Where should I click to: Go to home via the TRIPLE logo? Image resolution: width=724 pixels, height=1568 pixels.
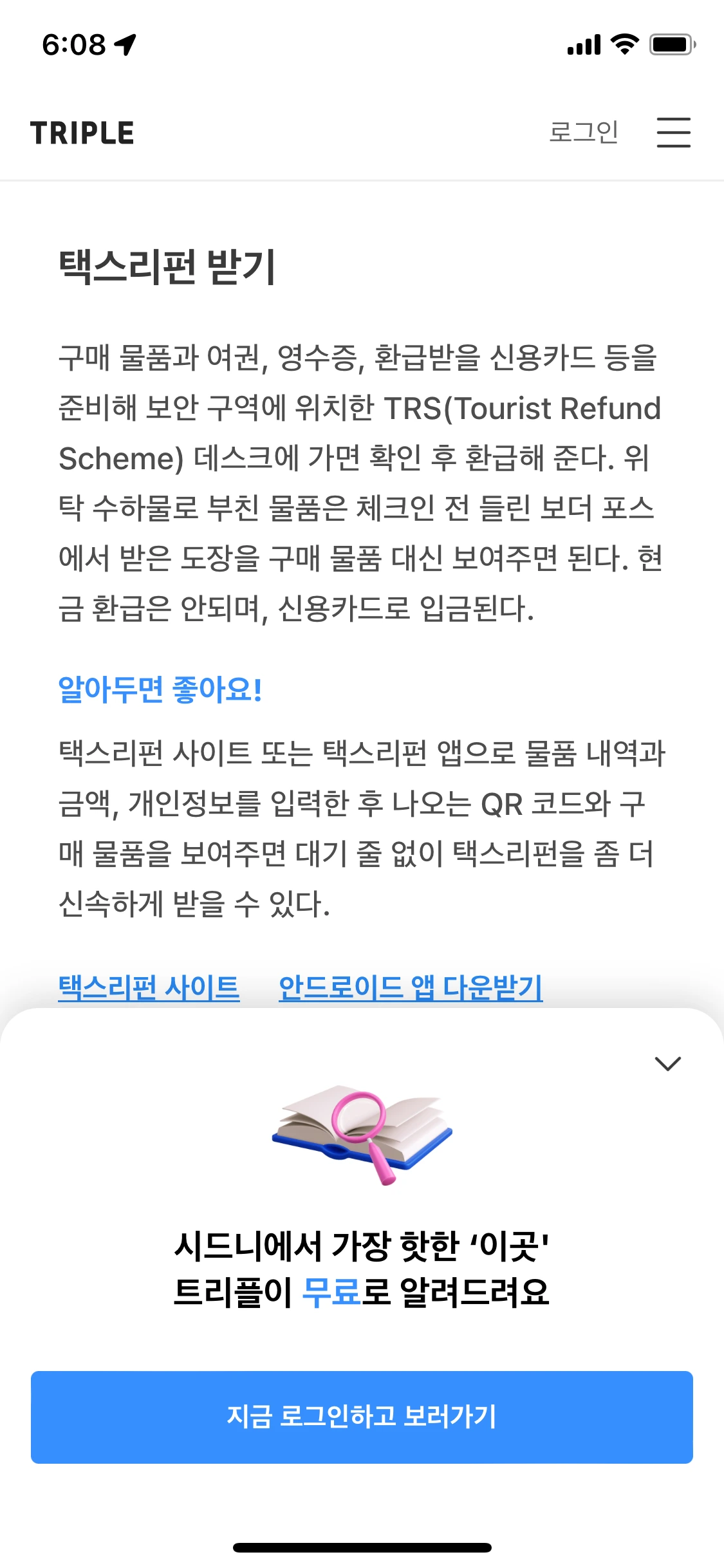82,133
